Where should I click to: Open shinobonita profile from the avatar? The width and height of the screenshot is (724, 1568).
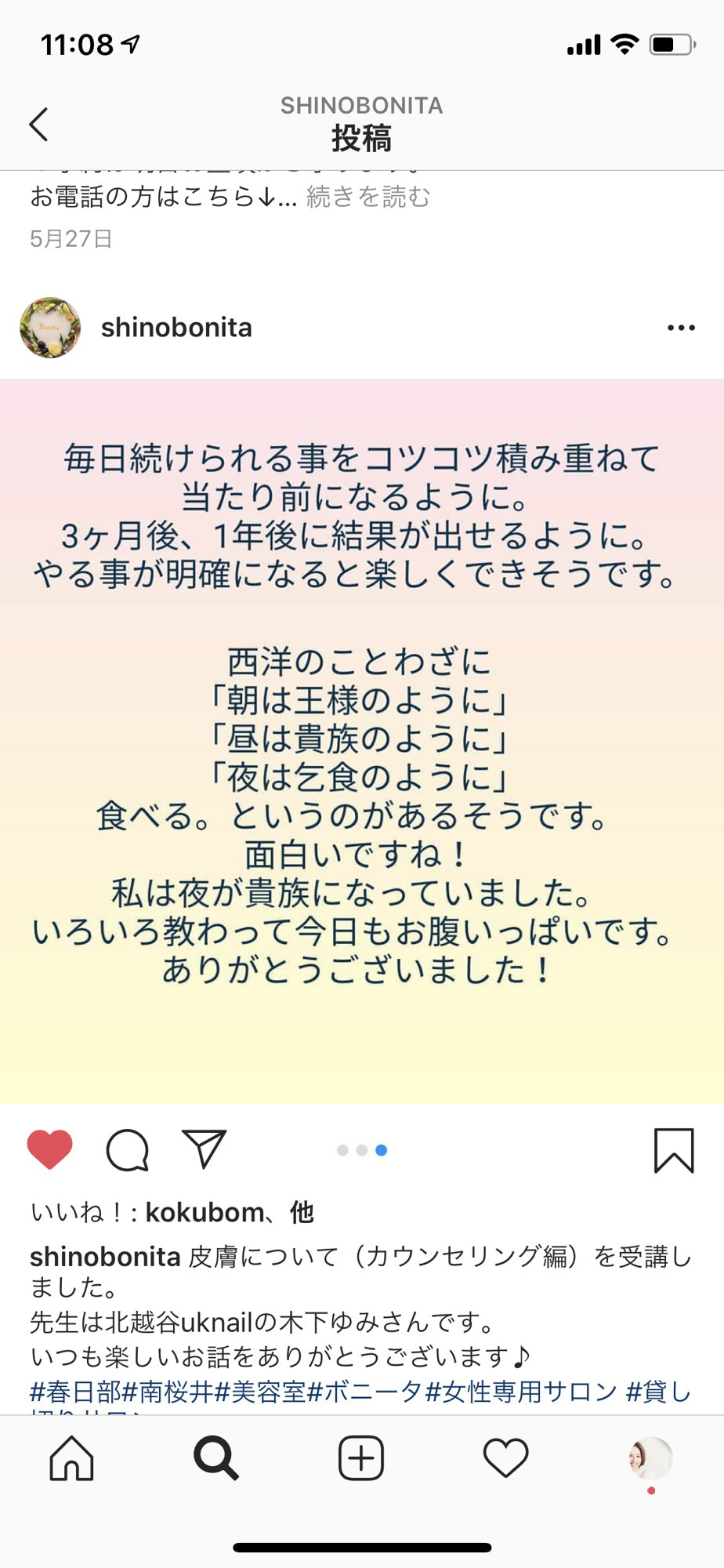click(50, 328)
